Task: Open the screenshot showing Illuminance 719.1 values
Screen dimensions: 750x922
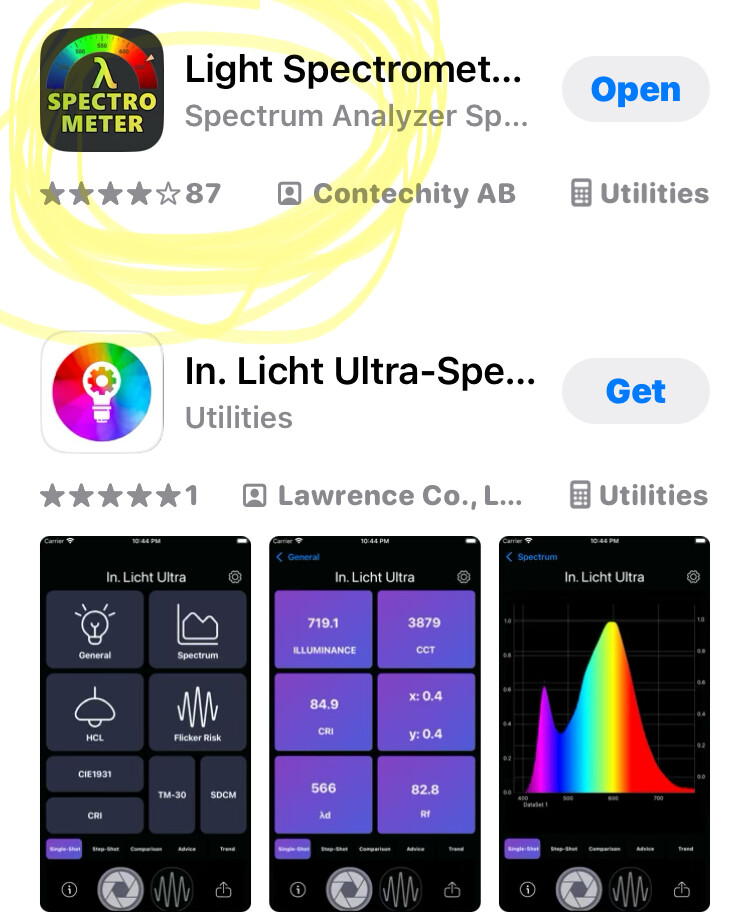Action: 375,724
